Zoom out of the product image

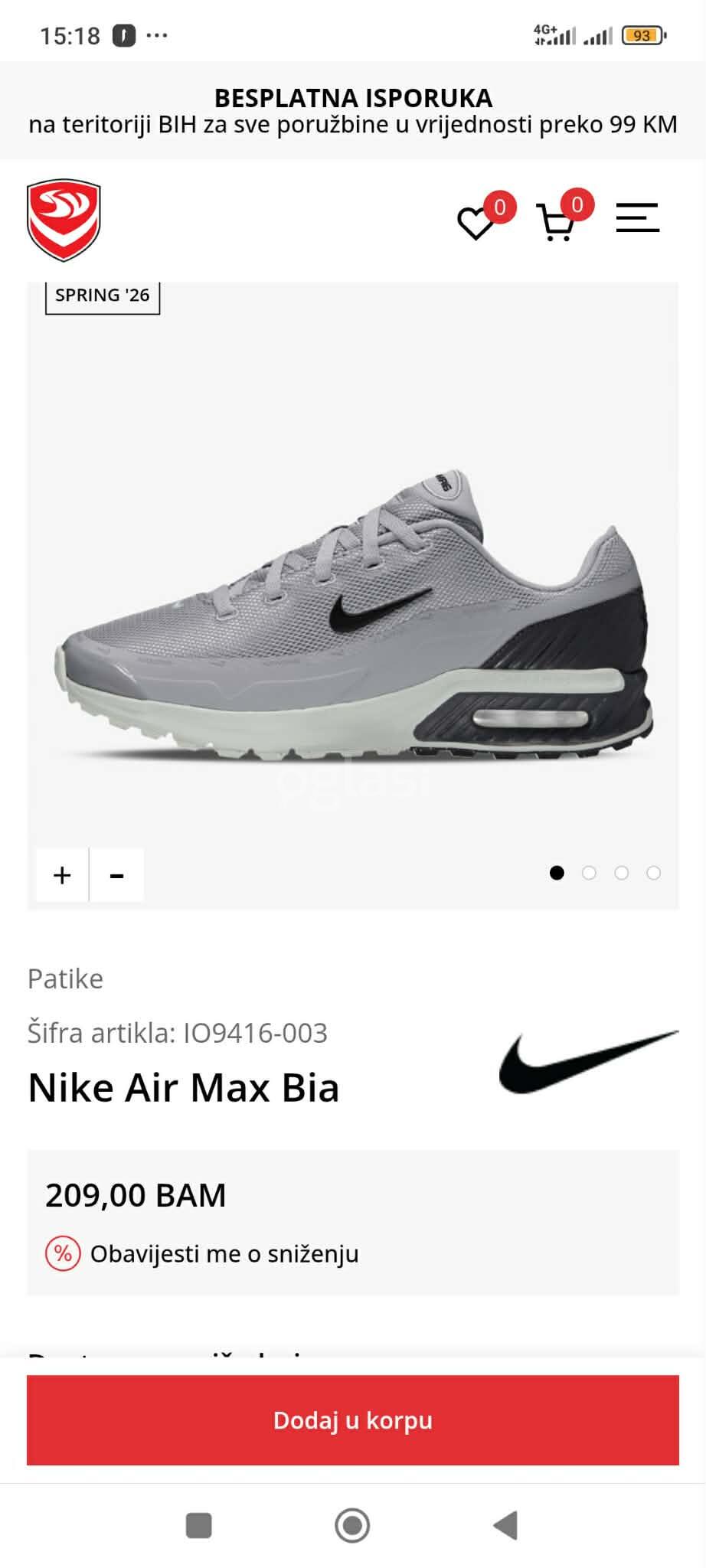(x=117, y=874)
